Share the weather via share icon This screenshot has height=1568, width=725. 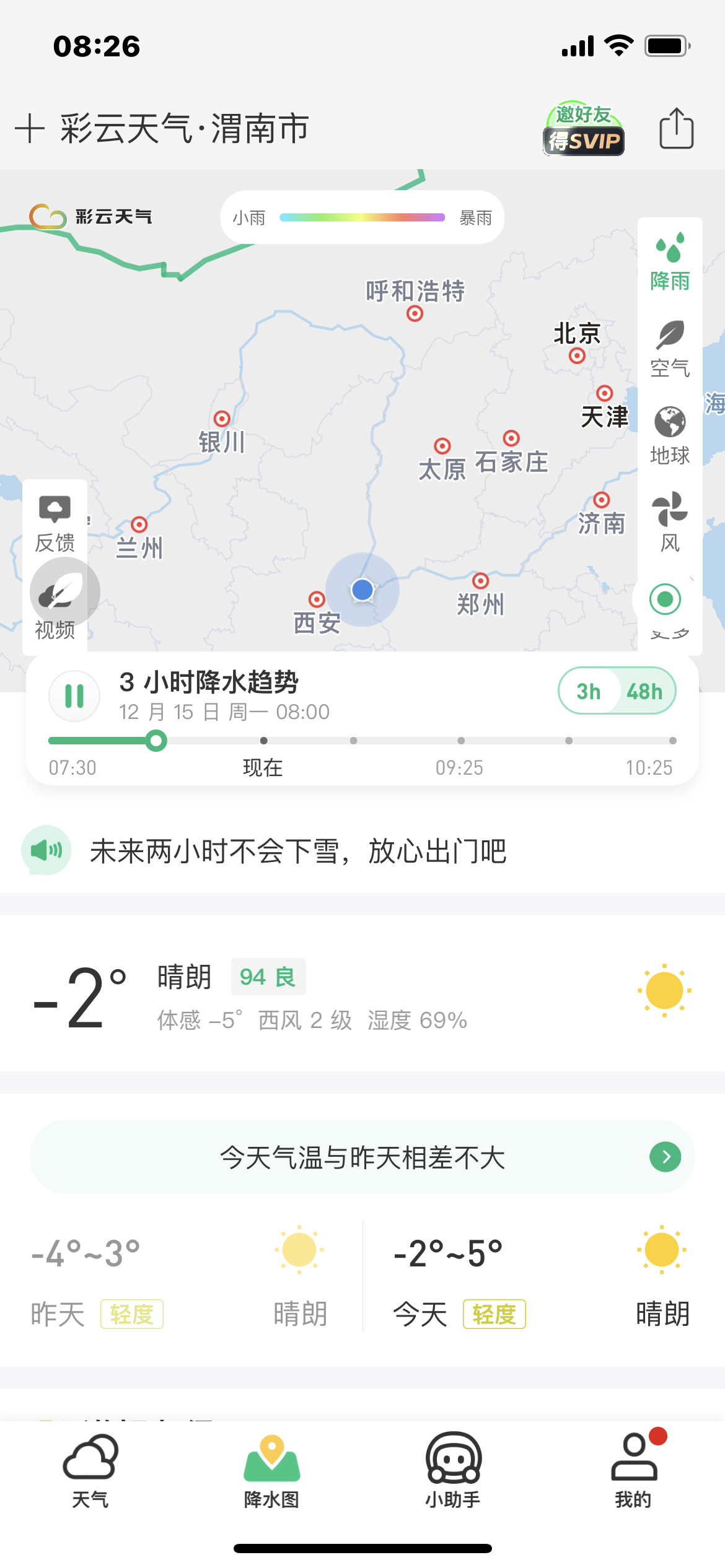pyautogui.click(x=676, y=128)
